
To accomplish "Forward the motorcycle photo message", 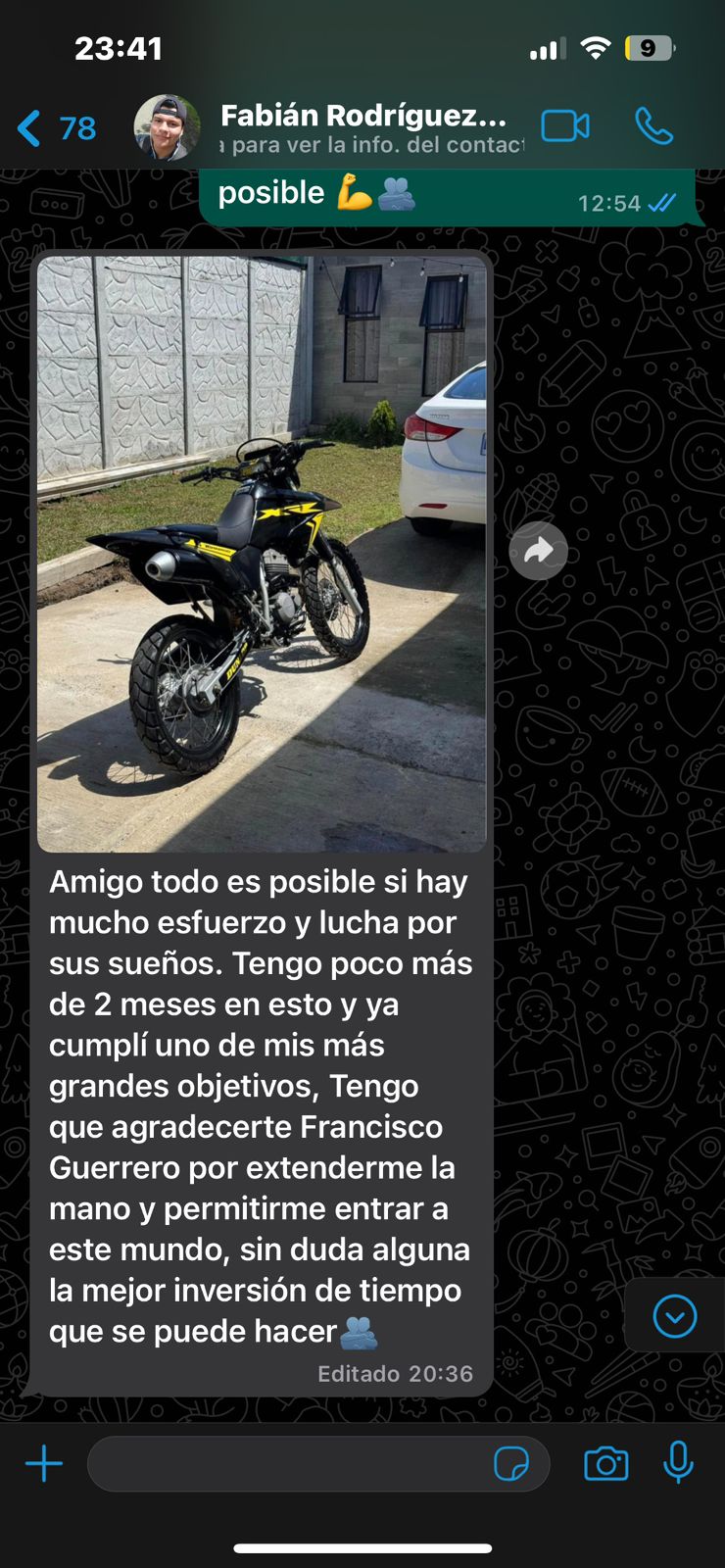I will pyautogui.click(x=538, y=552).
